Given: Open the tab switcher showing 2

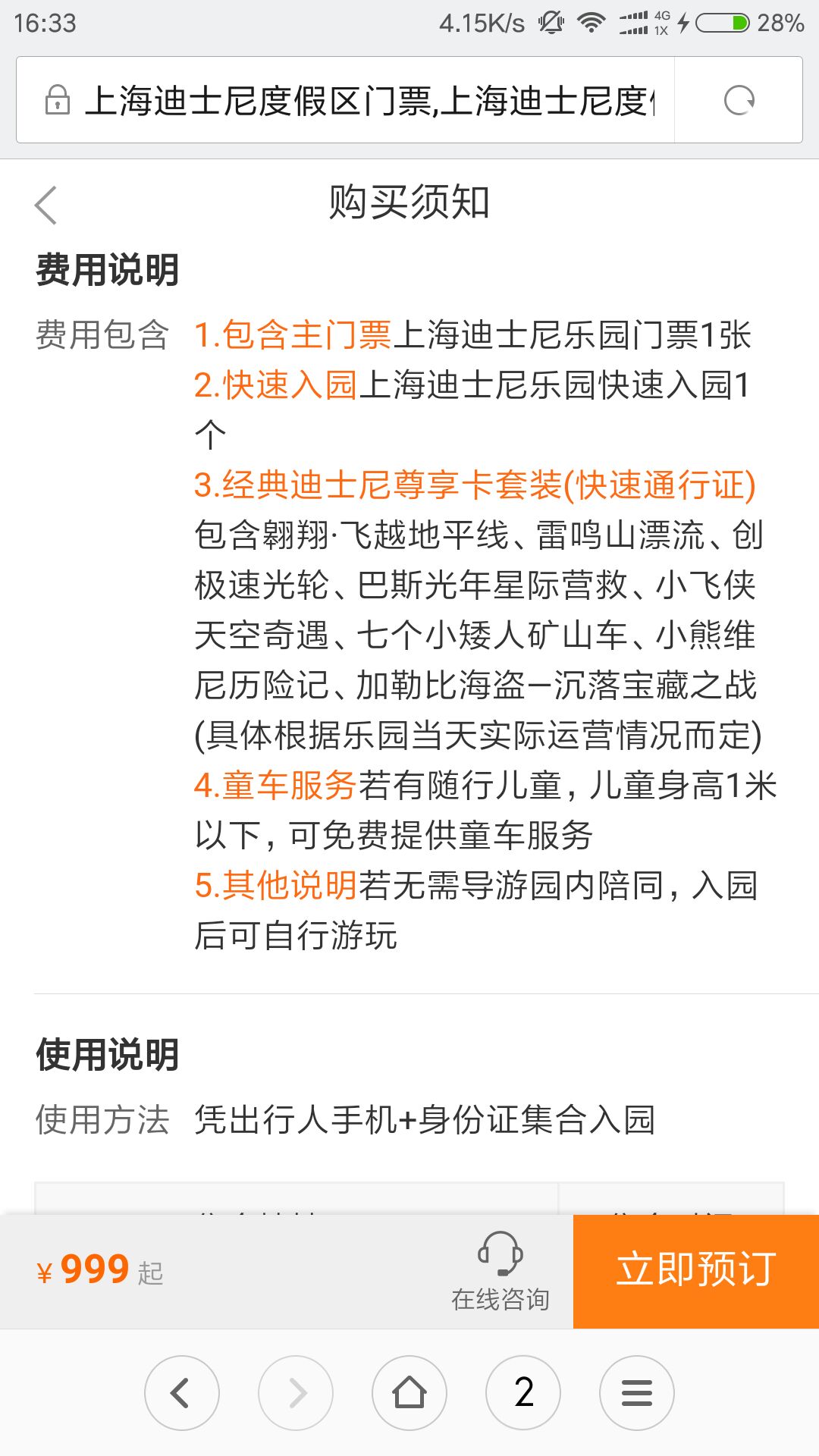Looking at the screenshot, I should click(523, 1393).
